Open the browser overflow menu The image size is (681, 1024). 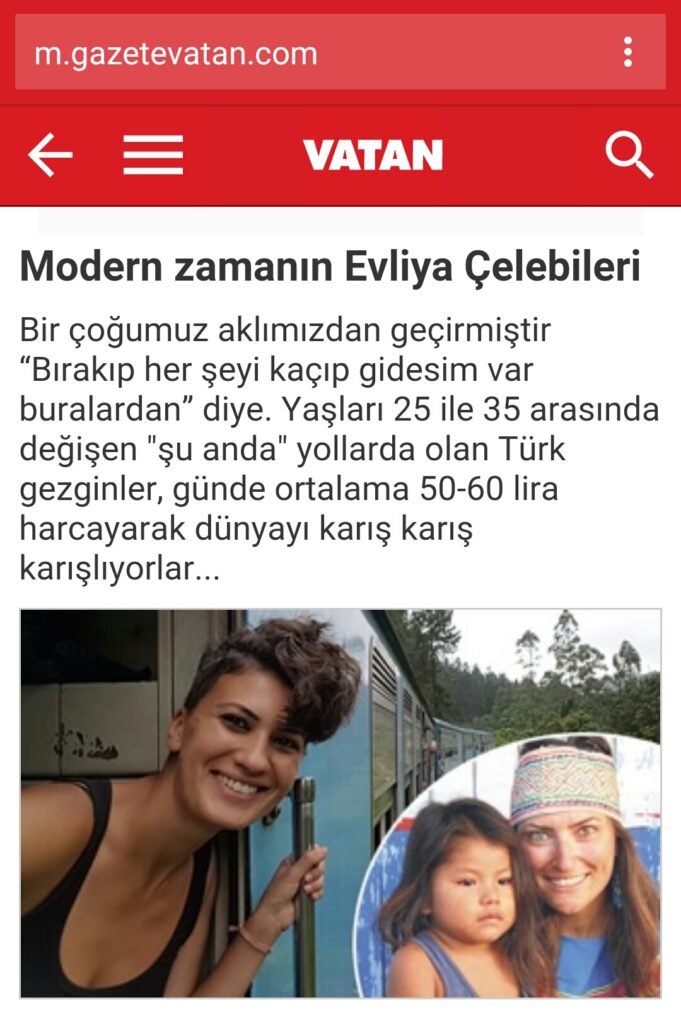coord(628,52)
